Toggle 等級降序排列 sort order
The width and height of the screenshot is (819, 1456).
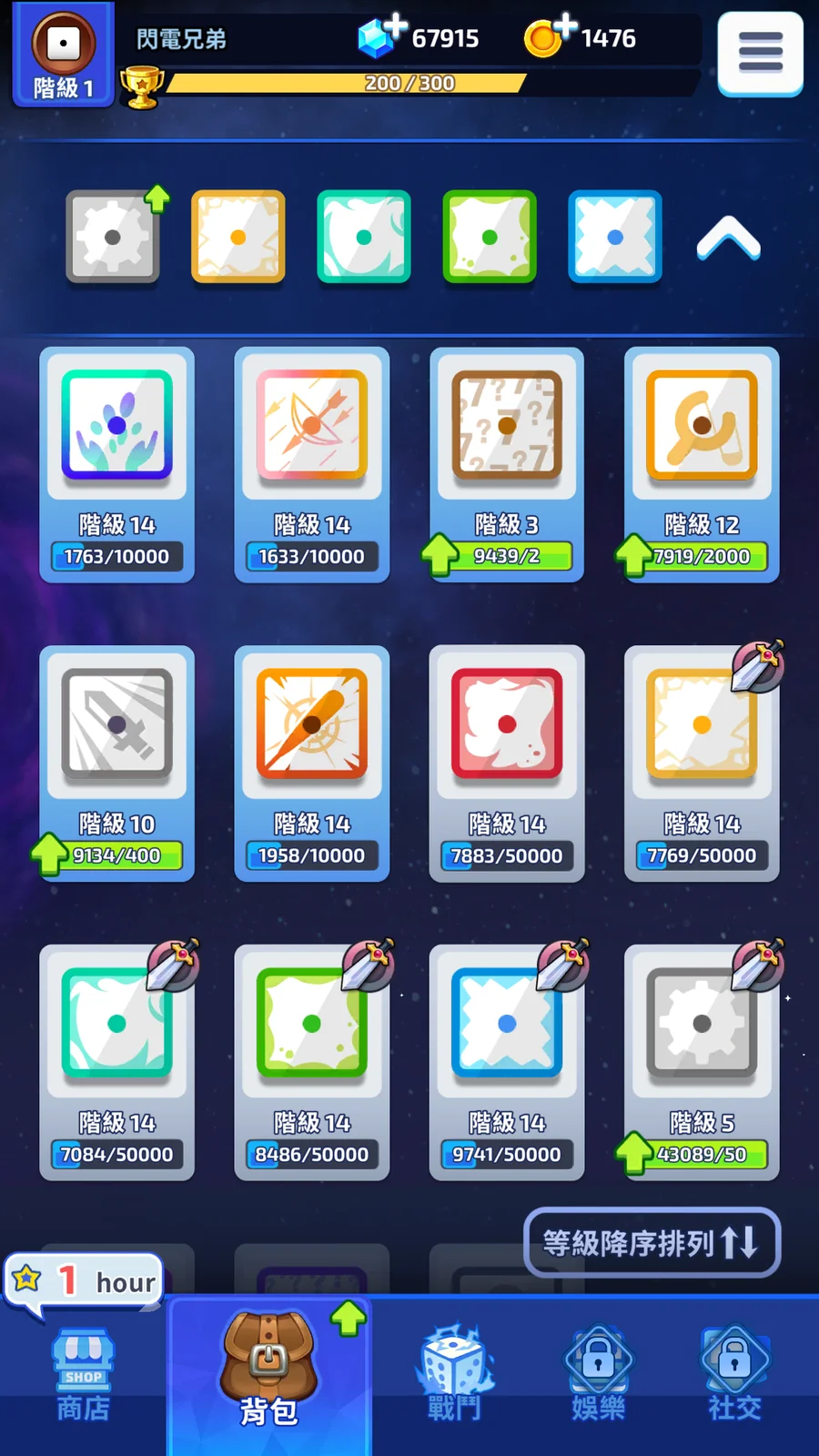pos(652,1242)
